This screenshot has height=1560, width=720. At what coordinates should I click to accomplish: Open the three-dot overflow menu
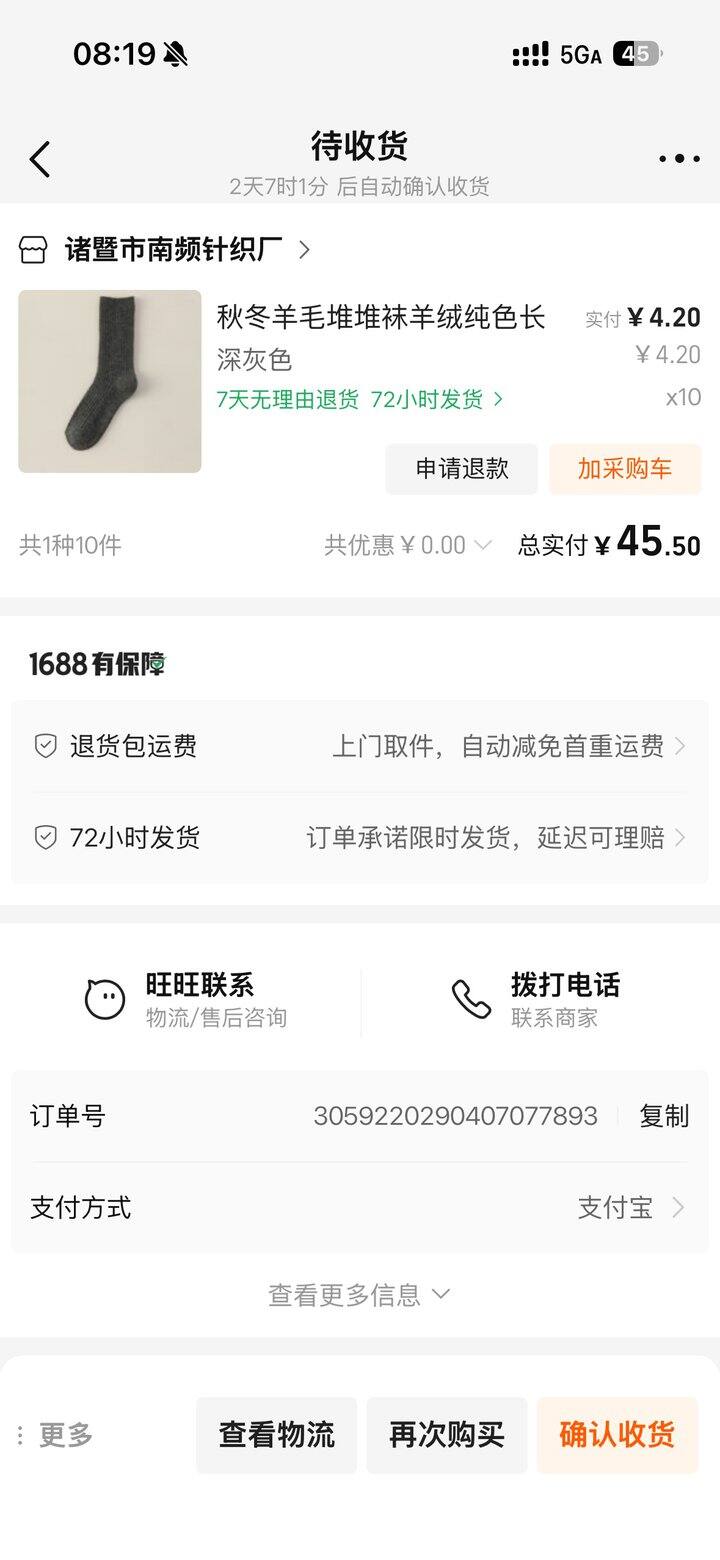pyautogui.click(x=679, y=158)
